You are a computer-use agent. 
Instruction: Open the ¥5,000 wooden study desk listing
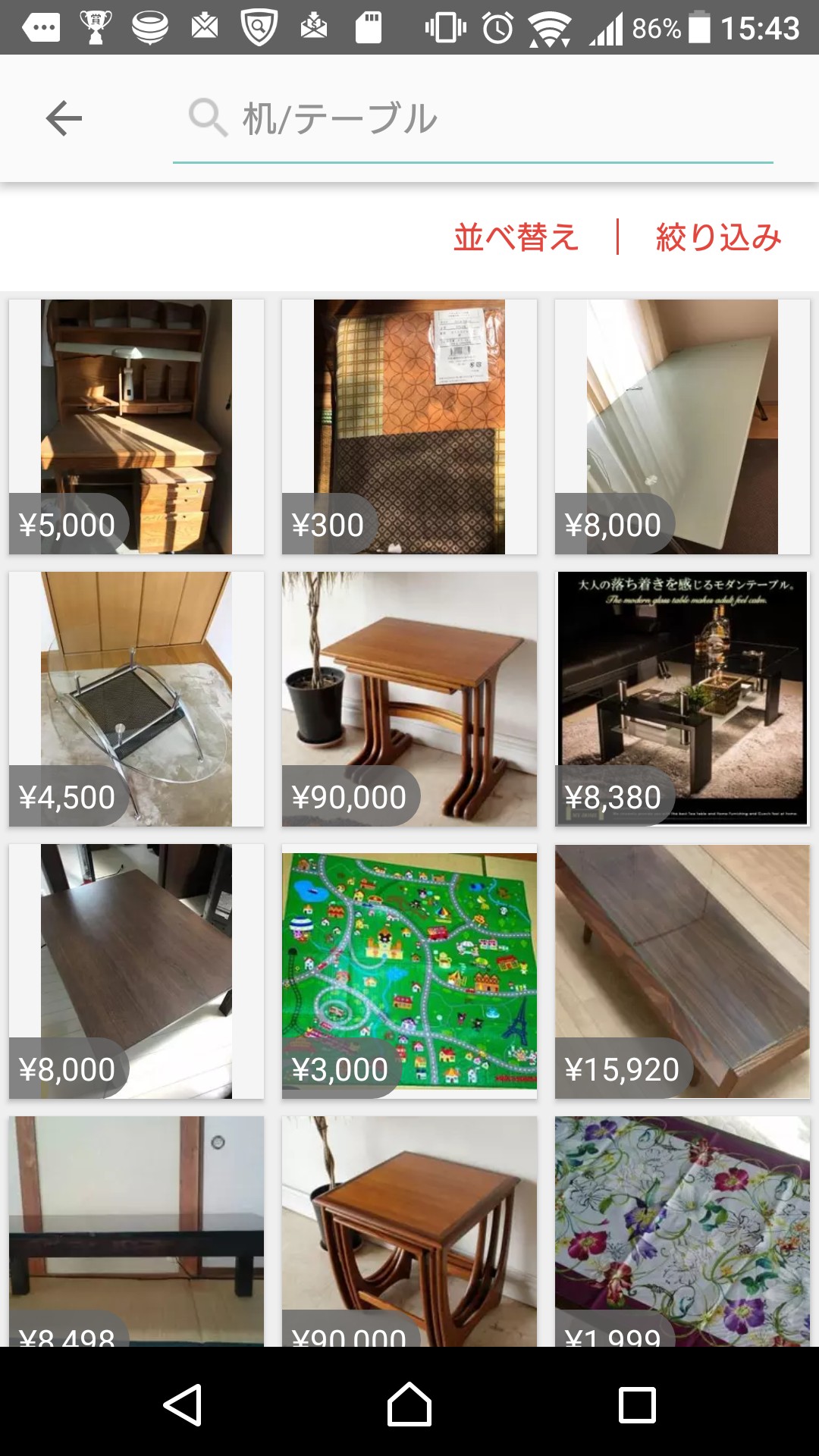tap(136, 426)
